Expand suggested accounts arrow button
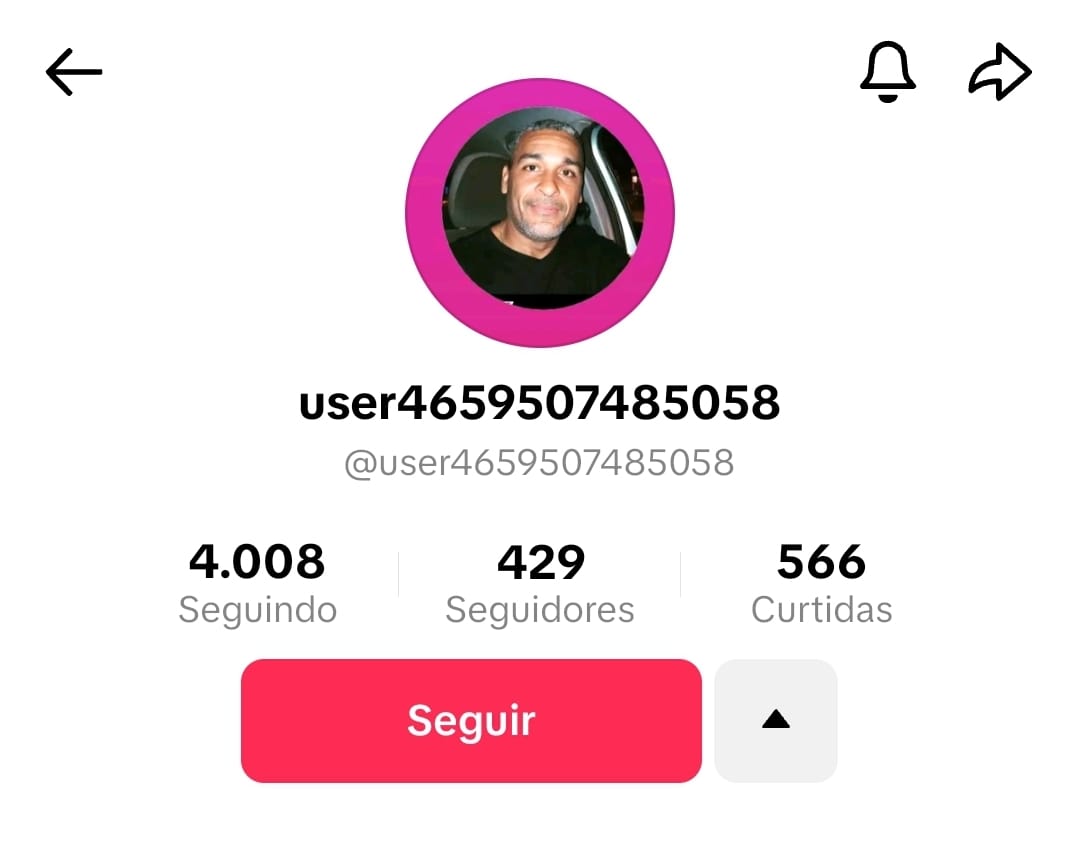 (x=775, y=720)
